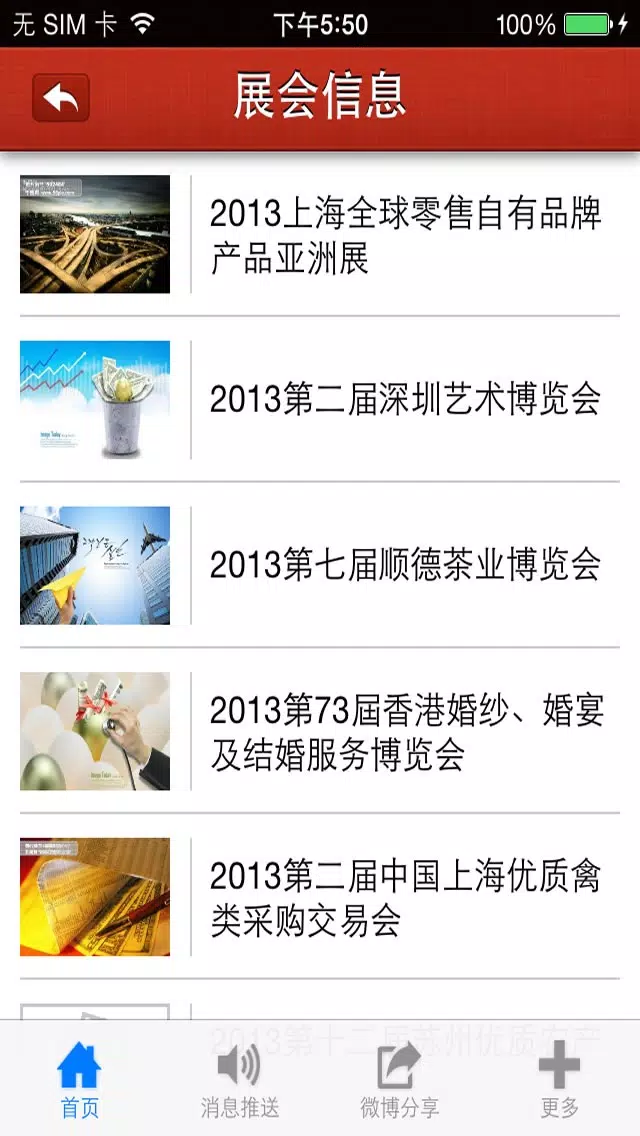Open 2013第二届深圳艺术博览会

click(320, 399)
